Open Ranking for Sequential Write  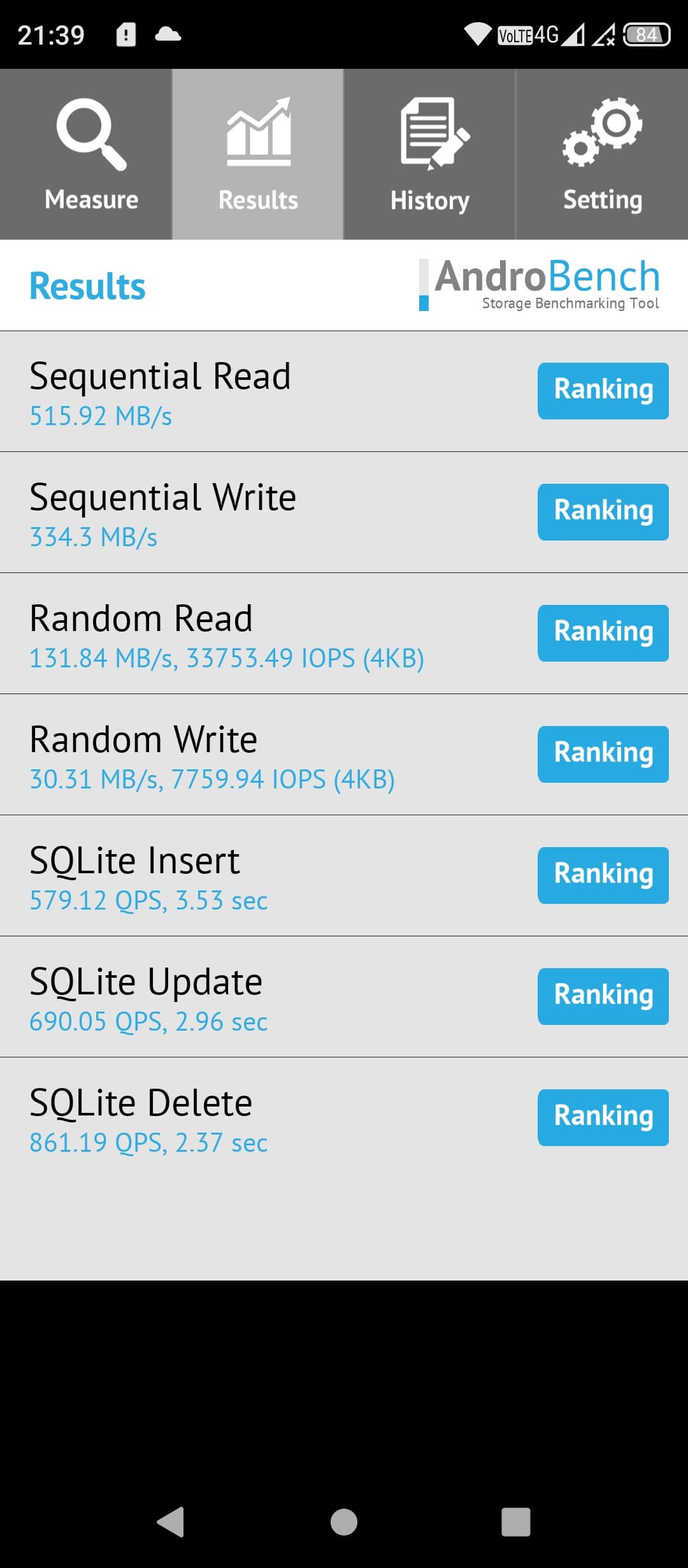[603, 512]
